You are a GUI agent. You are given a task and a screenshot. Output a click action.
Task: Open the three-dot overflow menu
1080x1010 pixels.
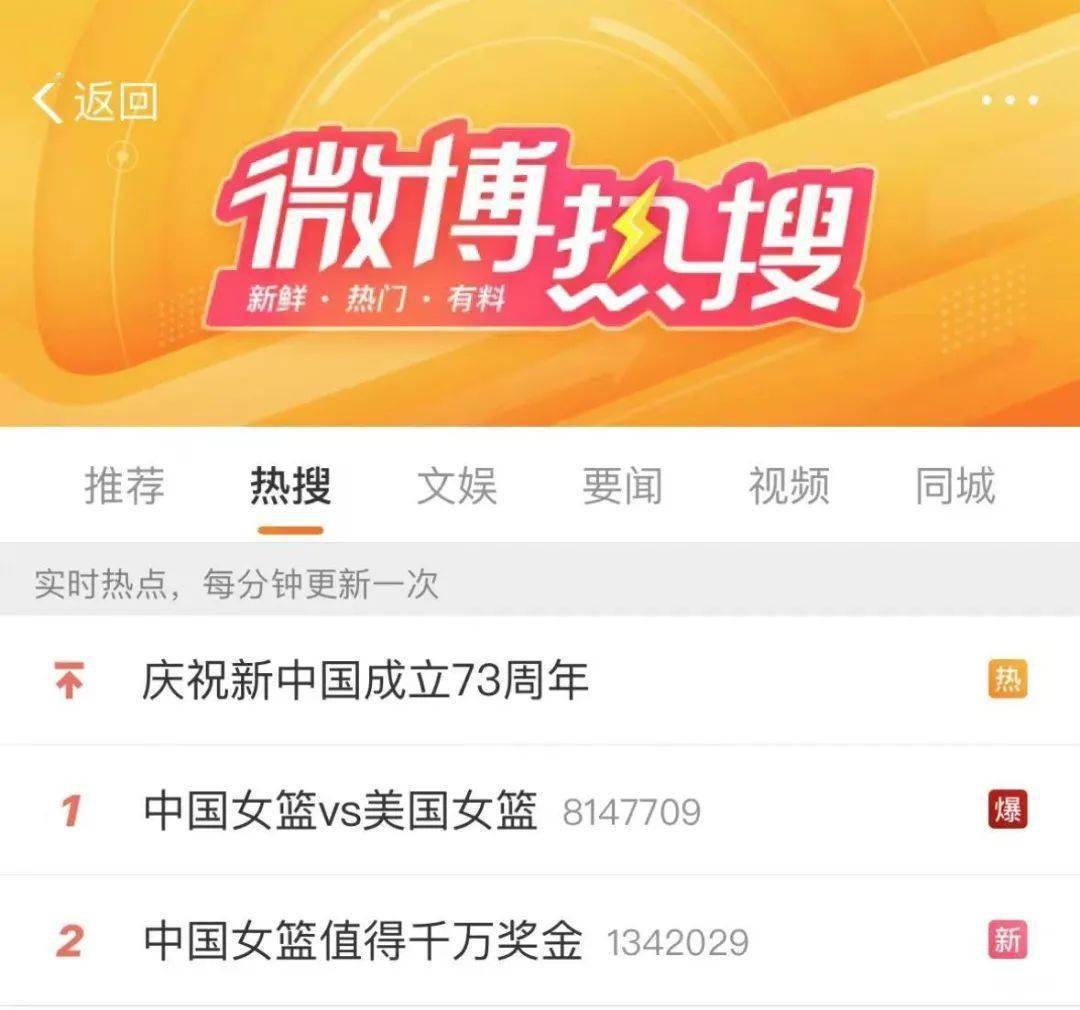pos(1009,100)
